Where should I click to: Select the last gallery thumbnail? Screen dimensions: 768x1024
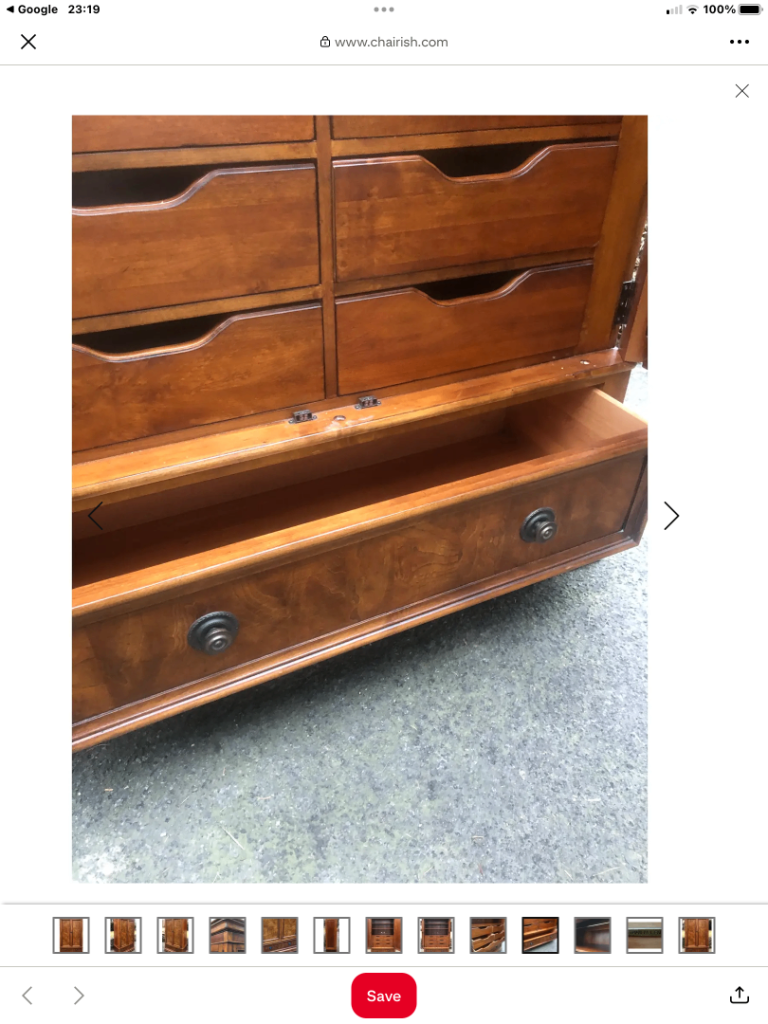point(696,935)
